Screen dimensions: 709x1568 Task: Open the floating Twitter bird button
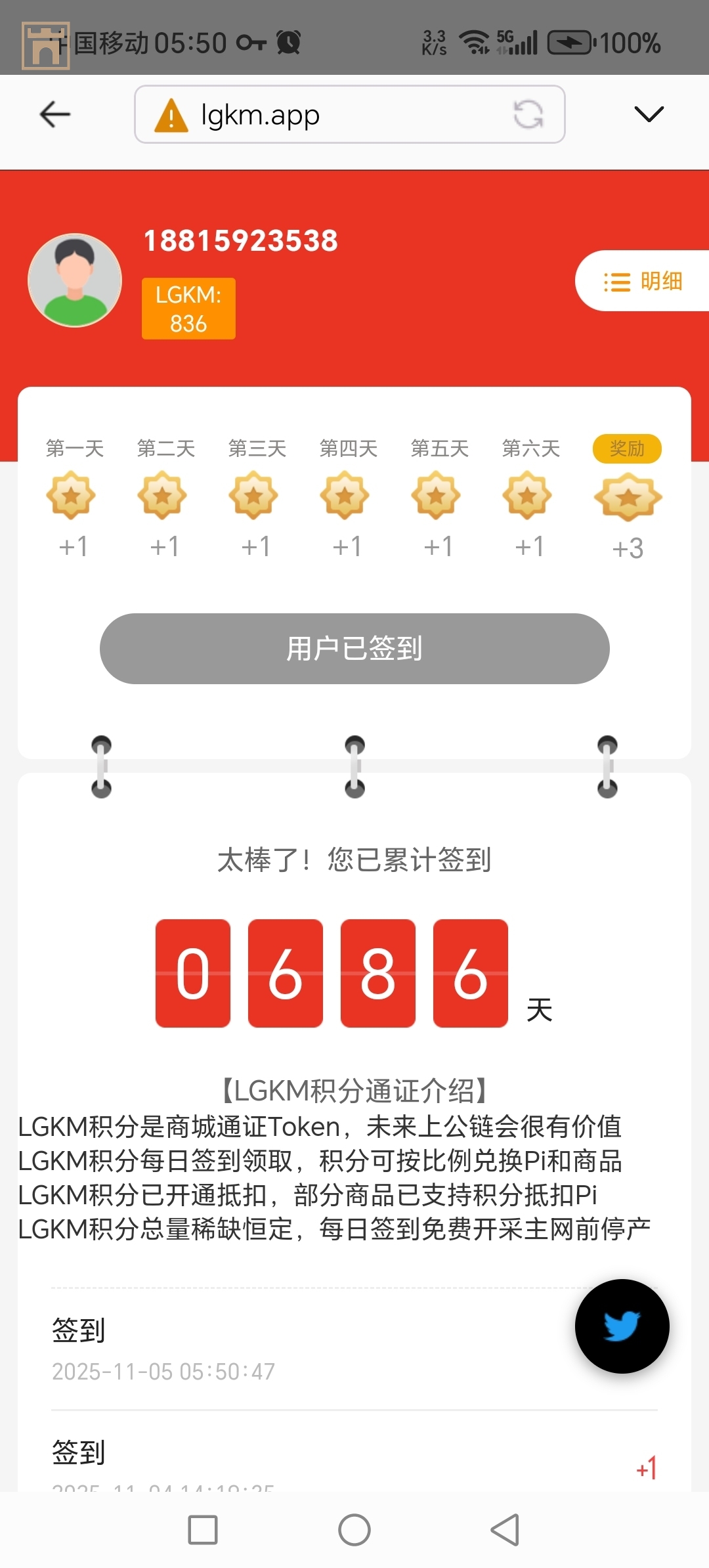[622, 1326]
